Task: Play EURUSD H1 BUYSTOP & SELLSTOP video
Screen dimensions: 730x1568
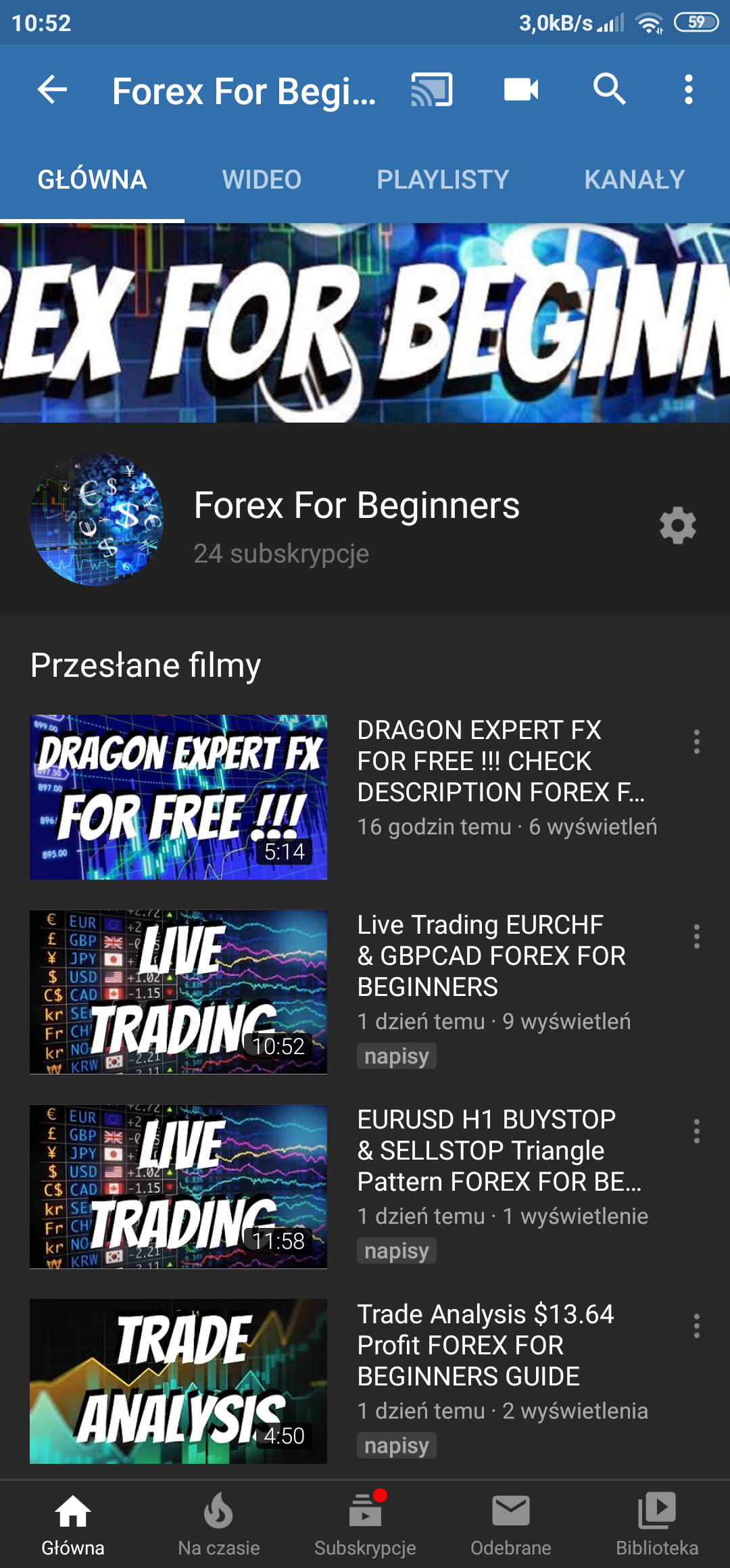Action: pyautogui.click(x=178, y=1187)
